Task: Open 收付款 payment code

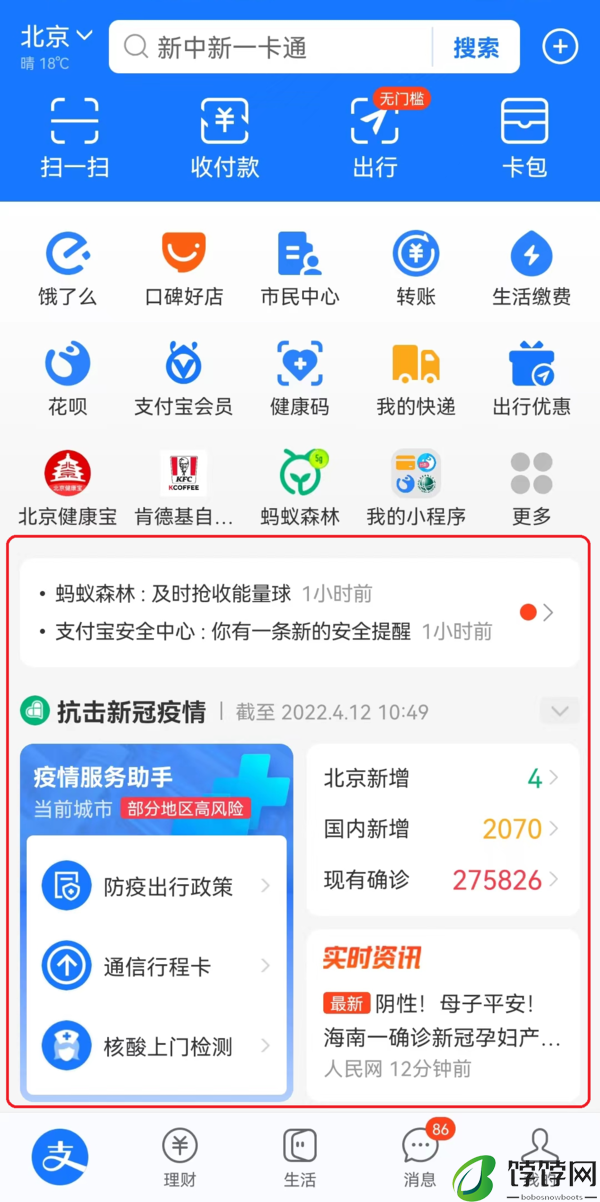Action: pos(225,138)
